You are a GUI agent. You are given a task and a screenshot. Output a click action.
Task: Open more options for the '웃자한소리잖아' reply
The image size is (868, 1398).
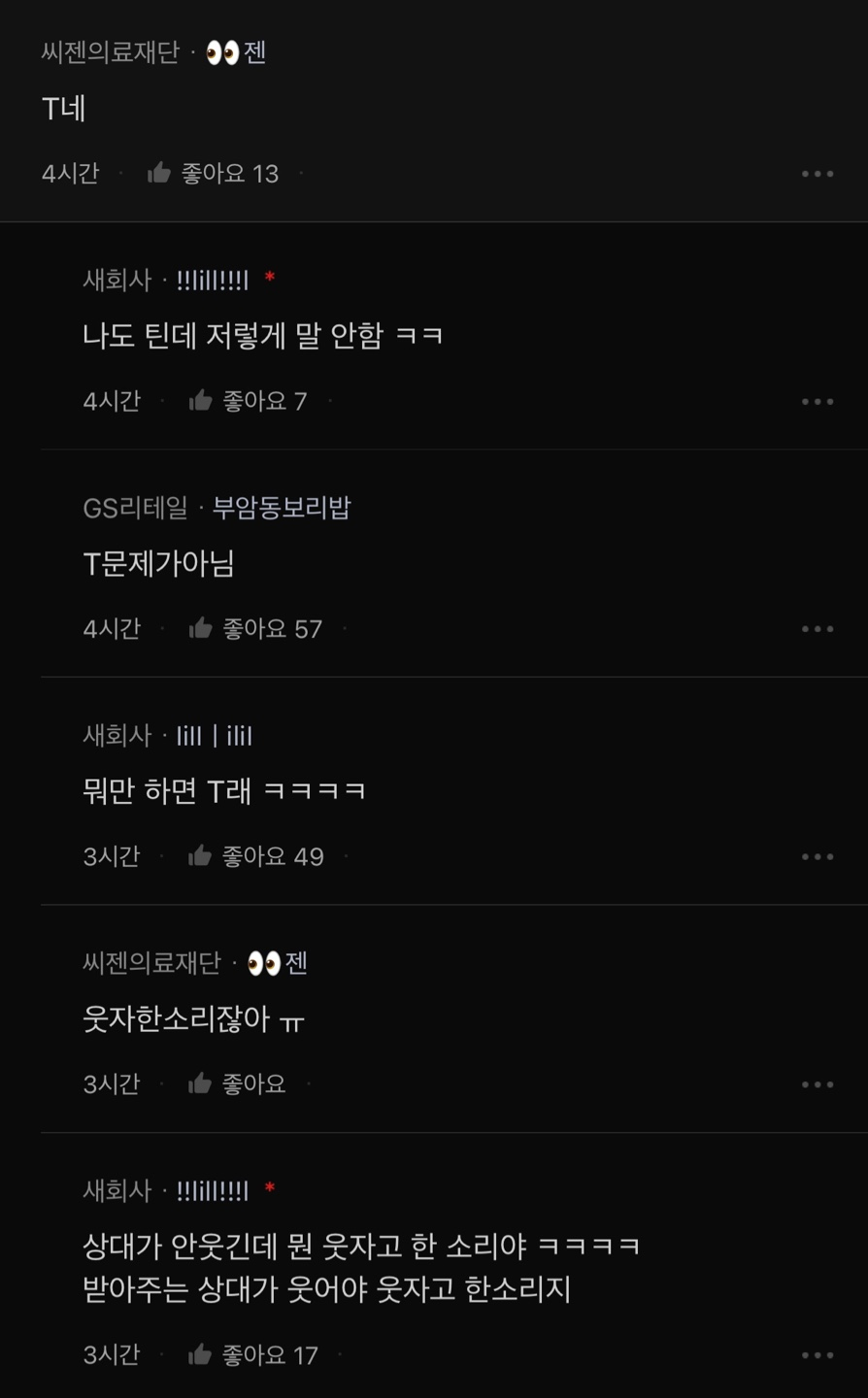tap(817, 1084)
